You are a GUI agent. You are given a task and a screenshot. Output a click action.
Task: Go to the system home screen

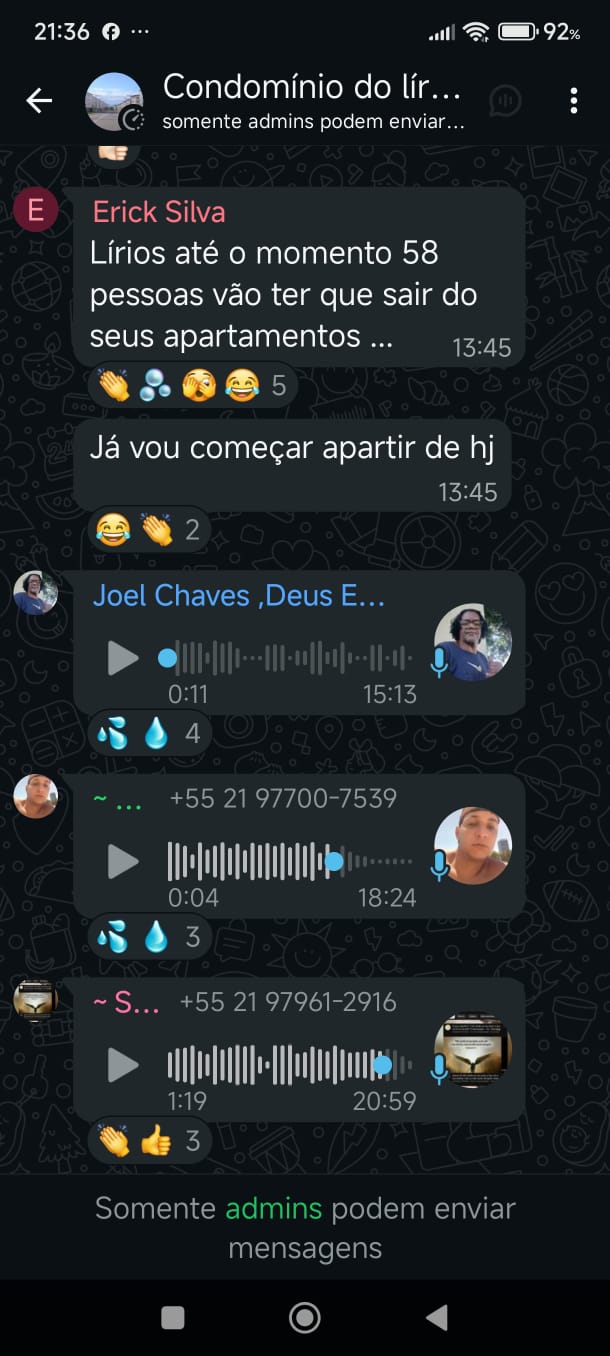tap(304, 1318)
